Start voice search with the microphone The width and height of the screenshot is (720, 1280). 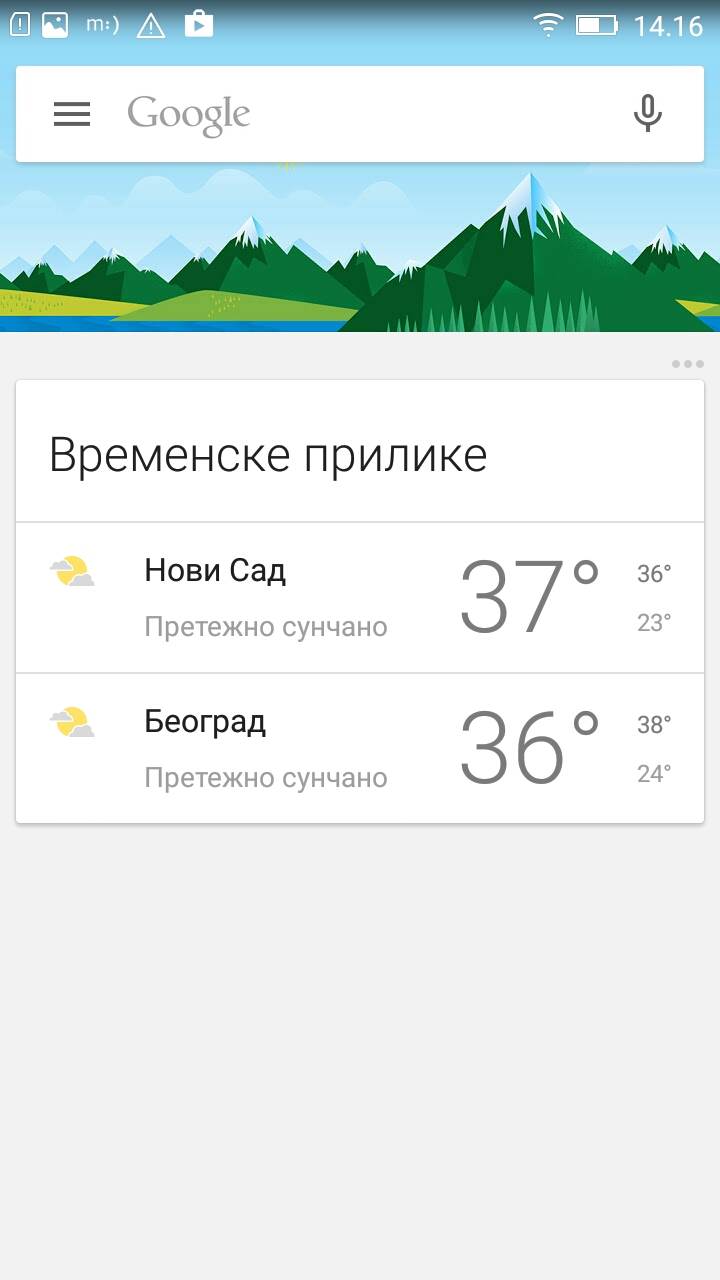pyautogui.click(x=648, y=114)
